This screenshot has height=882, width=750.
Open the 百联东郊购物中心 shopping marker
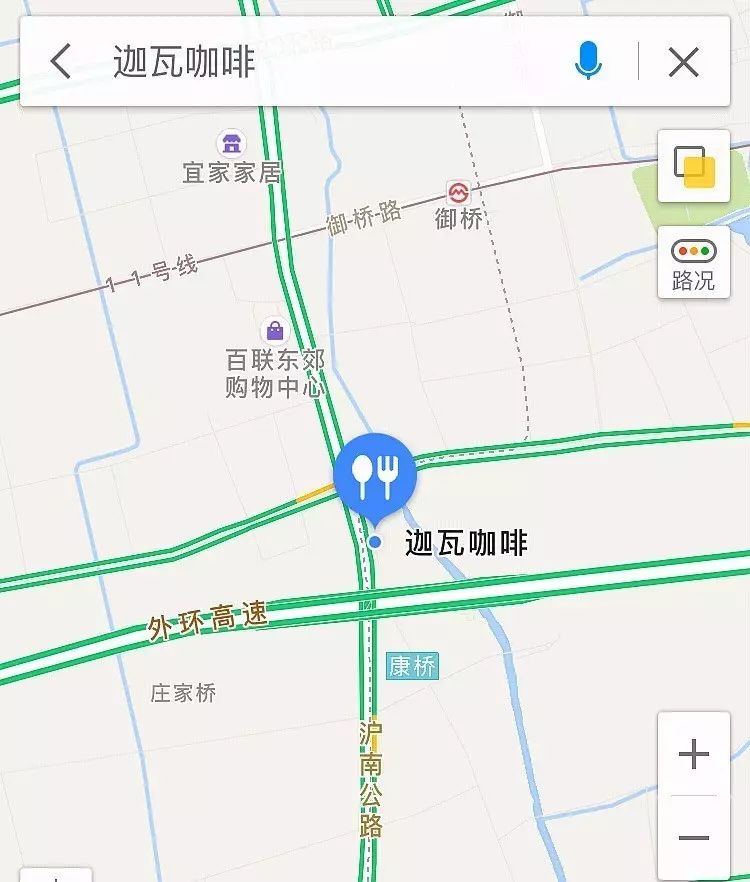[x=274, y=330]
